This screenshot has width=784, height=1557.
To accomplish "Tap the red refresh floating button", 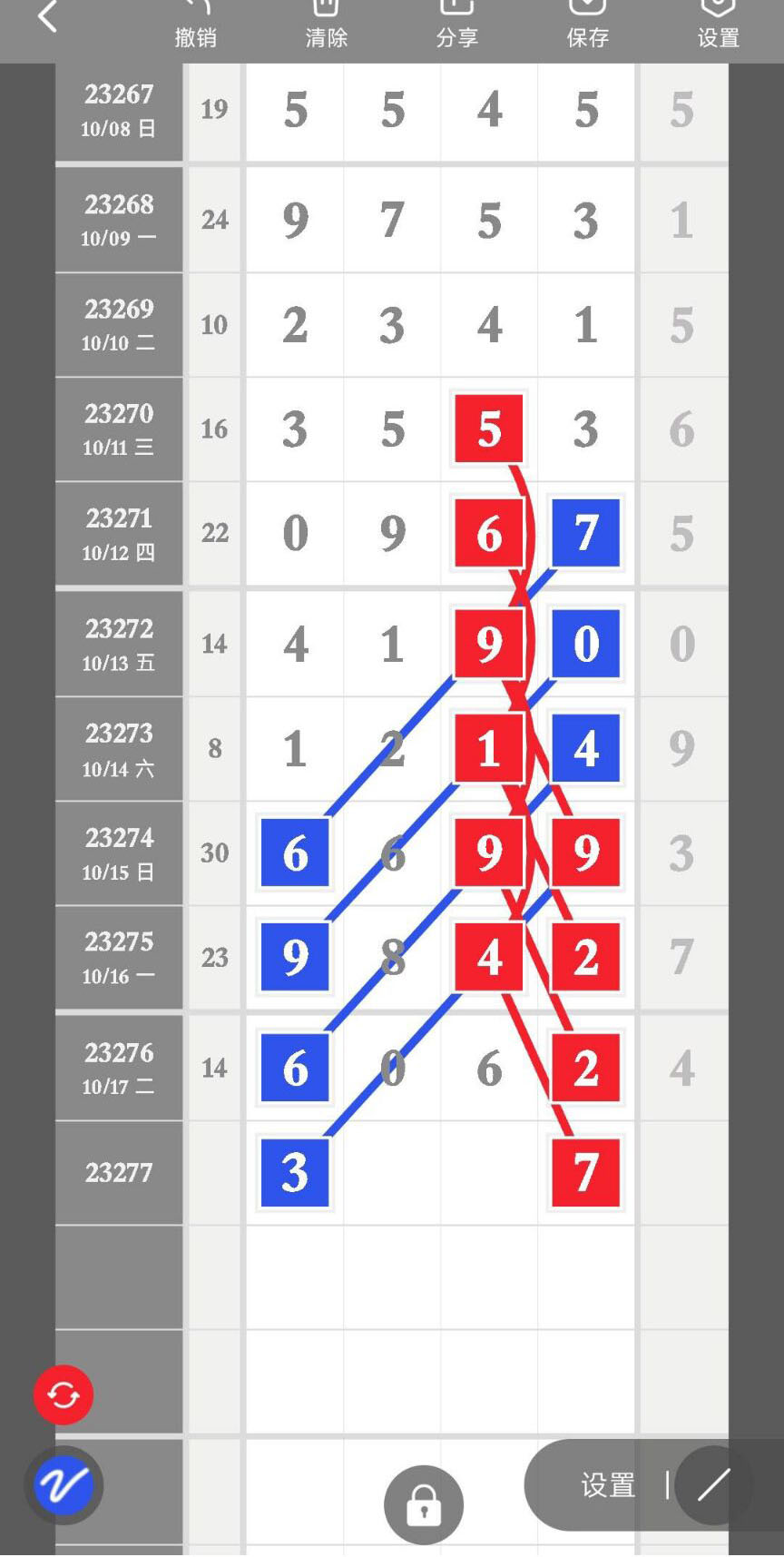I will 64,1394.
